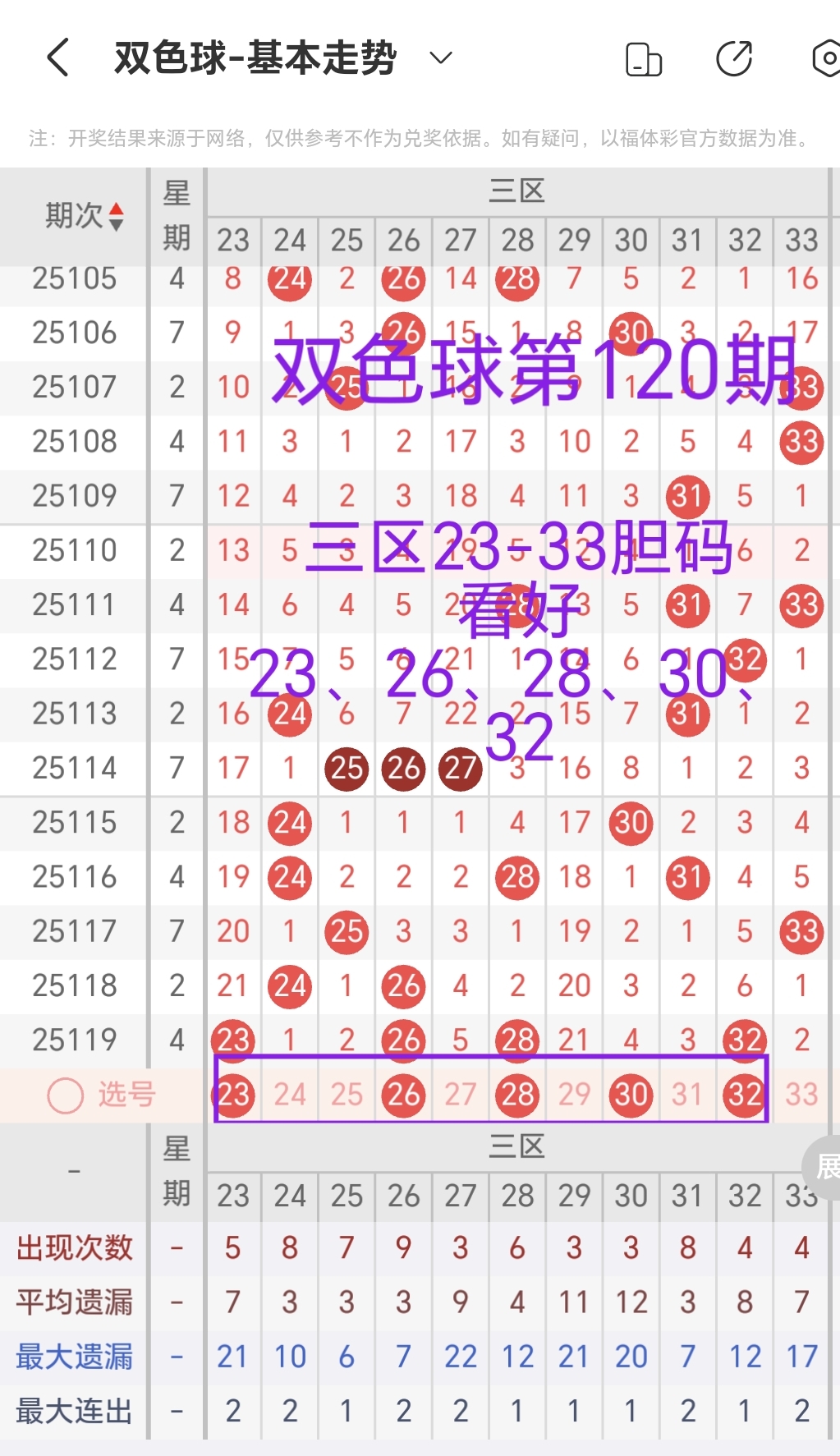Switch to the 双色球-基本走势 title view
Screen dimensions: 840x1456
[x=255, y=57]
